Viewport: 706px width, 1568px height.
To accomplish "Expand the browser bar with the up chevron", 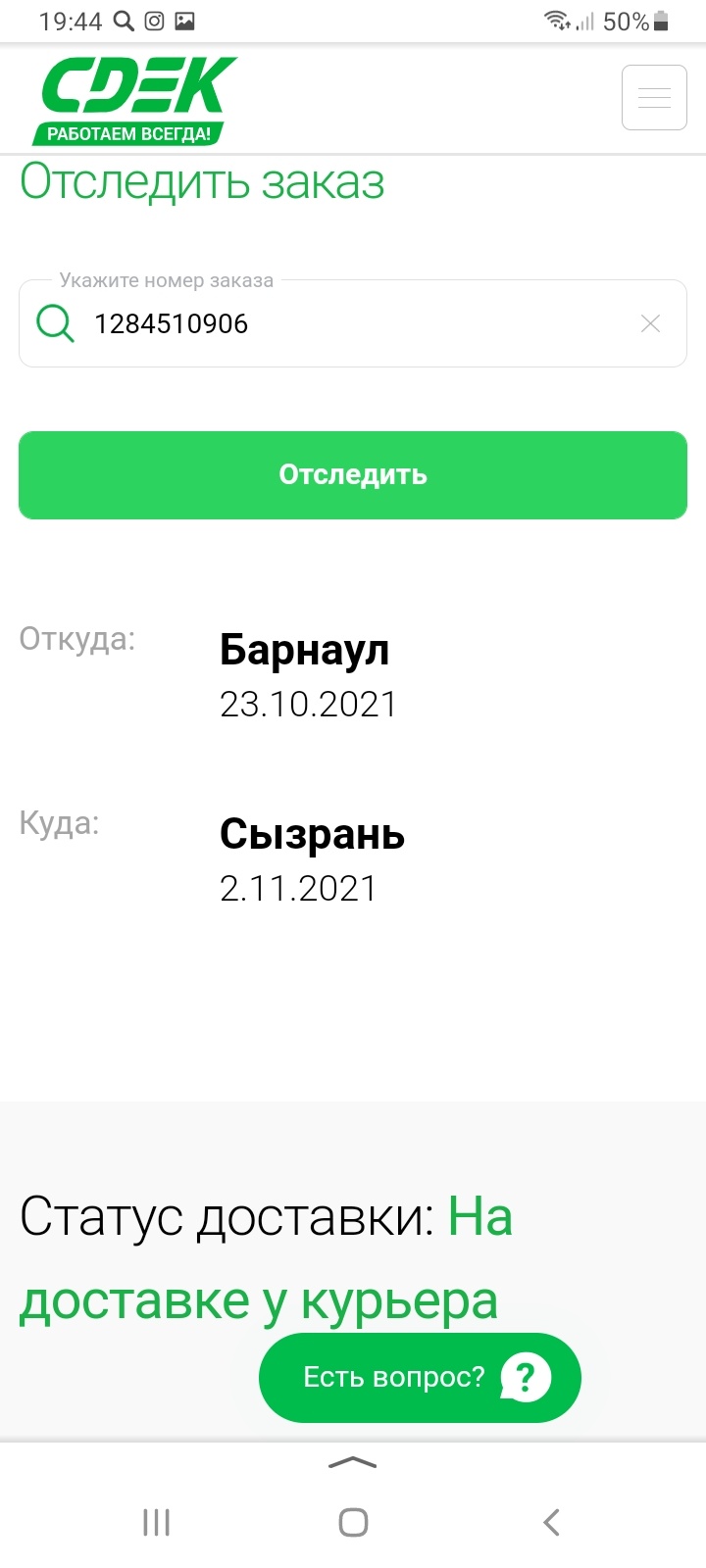I will (353, 1462).
